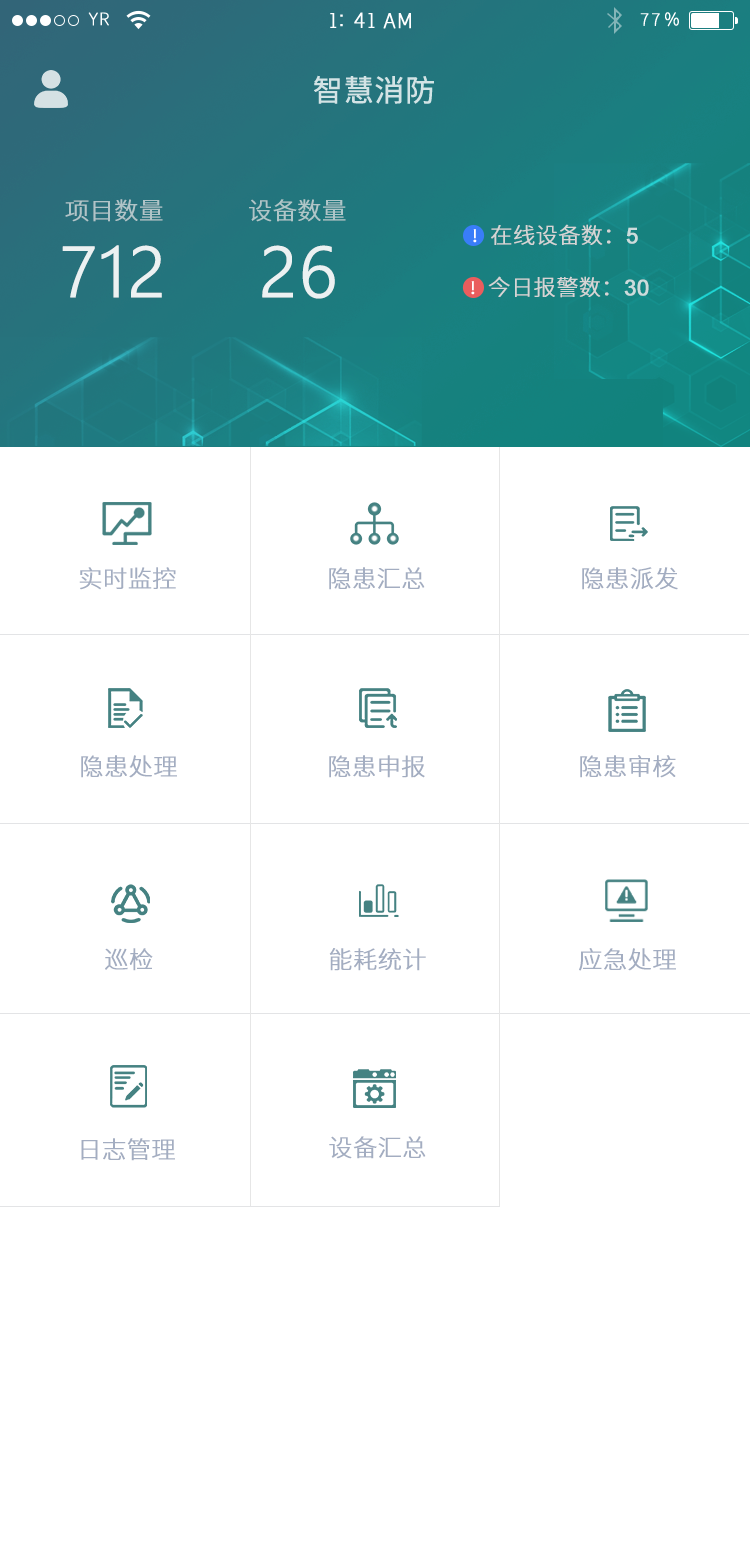Image resolution: width=750 pixels, height=1547 pixels.
Task: Click the 智慧消防 title in header
Action: tap(375, 89)
